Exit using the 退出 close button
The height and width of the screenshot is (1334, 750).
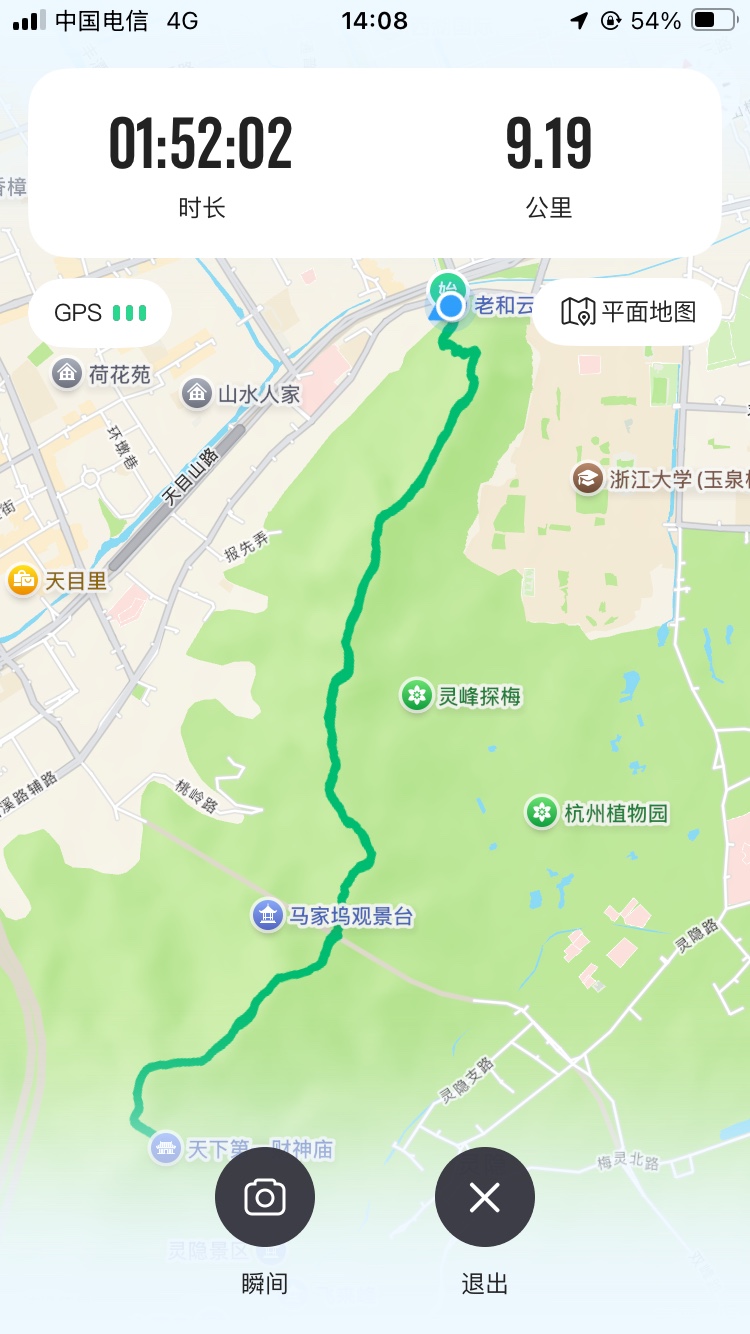(x=485, y=1197)
